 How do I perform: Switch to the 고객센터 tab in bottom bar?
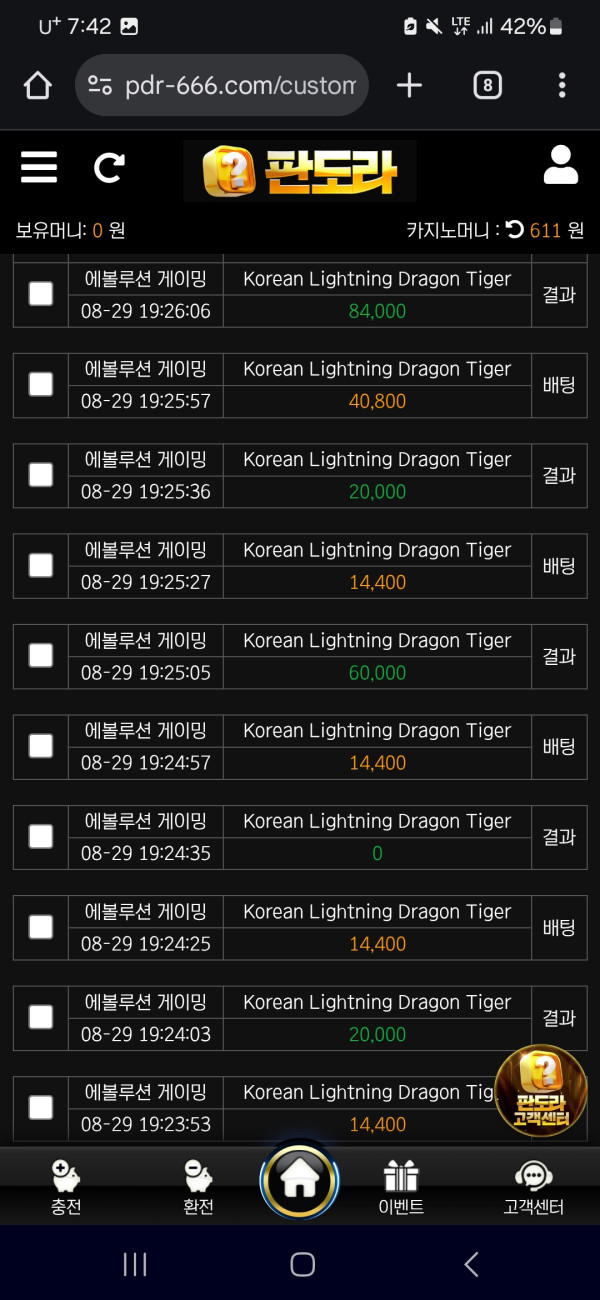pos(533,1187)
